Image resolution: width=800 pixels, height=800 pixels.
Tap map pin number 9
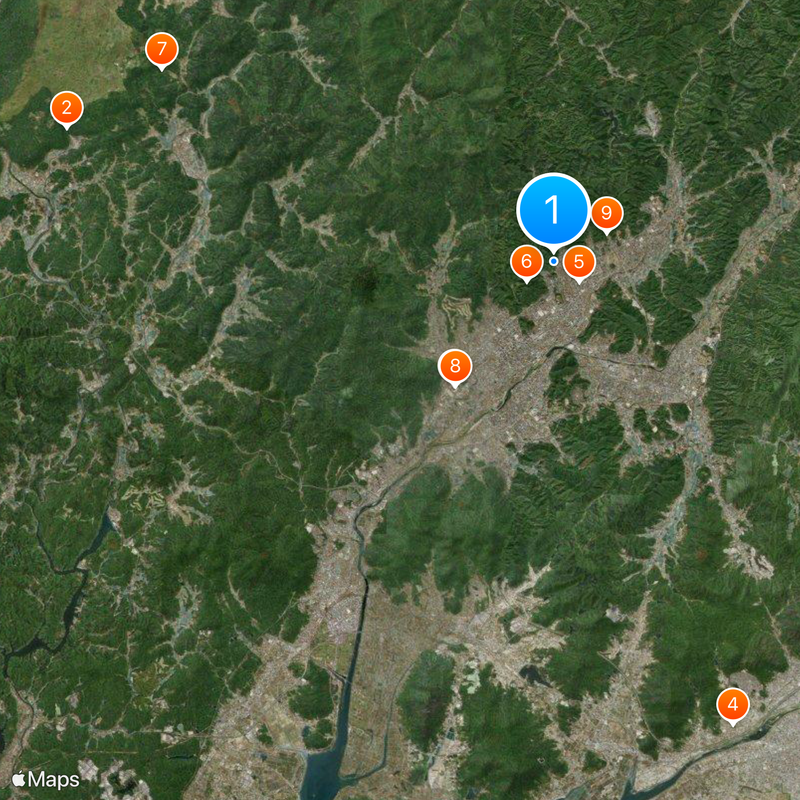point(606,212)
